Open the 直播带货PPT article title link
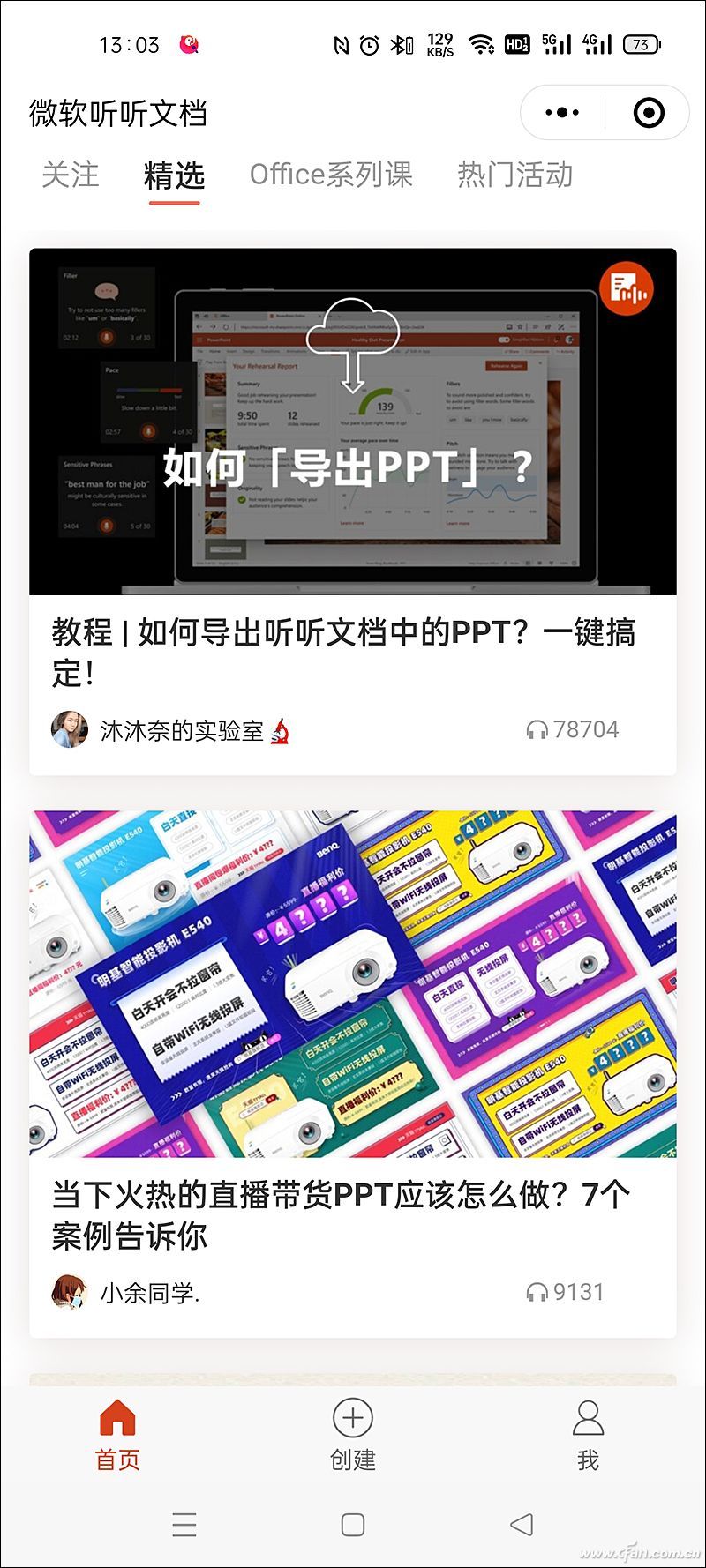The width and height of the screenshot is (706, 1568). [x=339, y=1215]
